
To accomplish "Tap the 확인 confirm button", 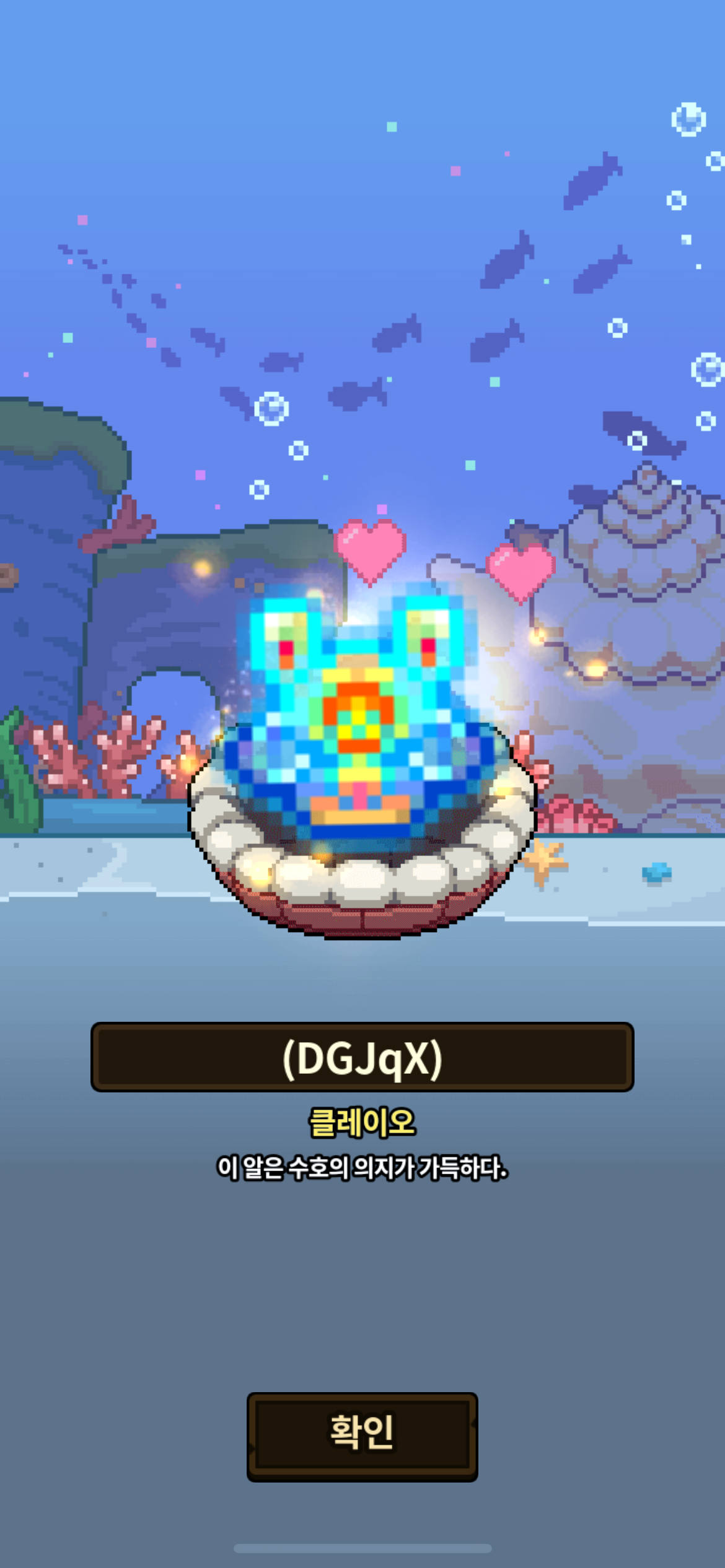I will 362,1437.
